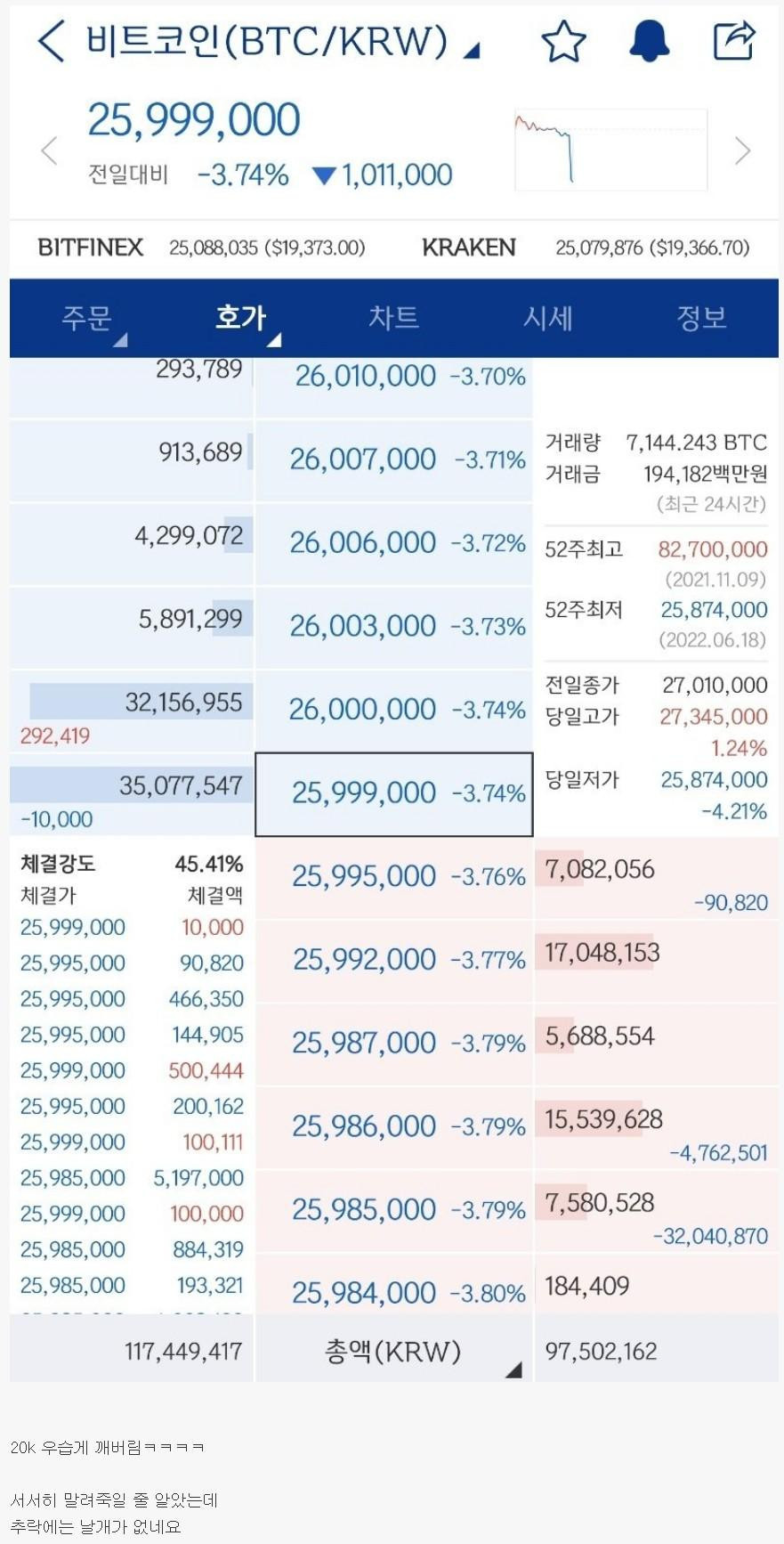
Task: Select the 25,995,000 bid price row
Action: 394,878
